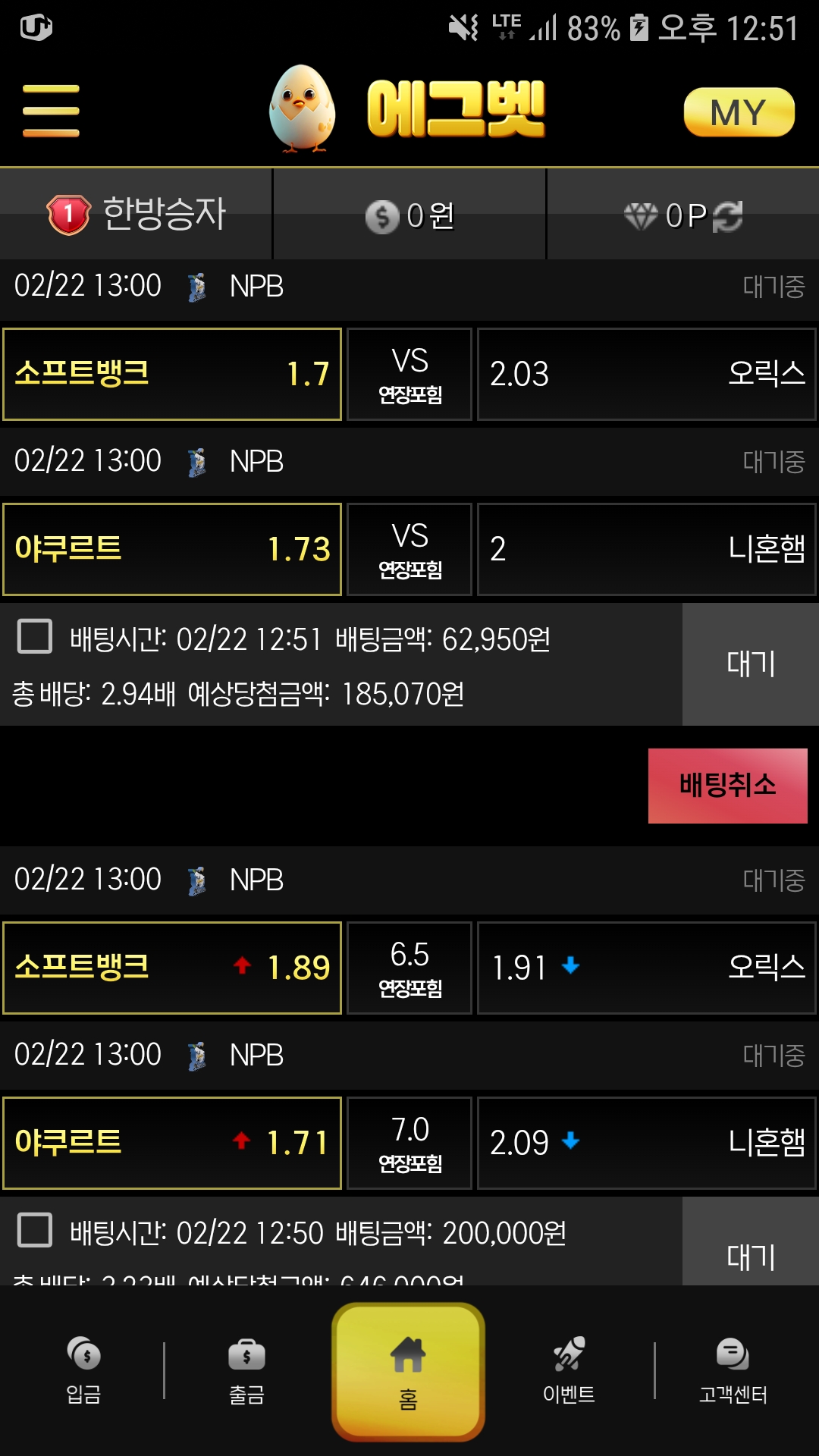Return to the 홈 home tab

[x=408, y=1372]
